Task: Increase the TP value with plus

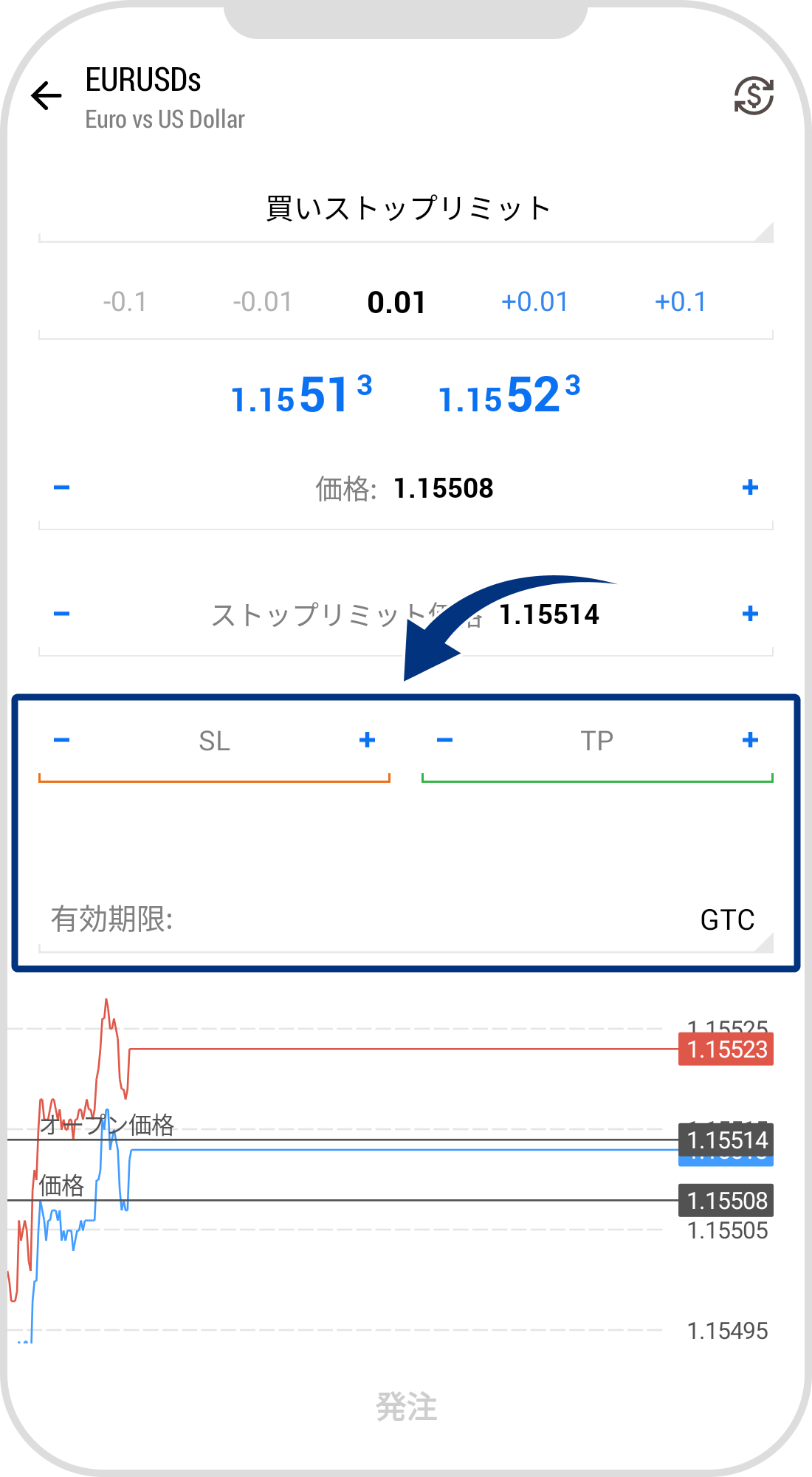Action: pos(750,739)
